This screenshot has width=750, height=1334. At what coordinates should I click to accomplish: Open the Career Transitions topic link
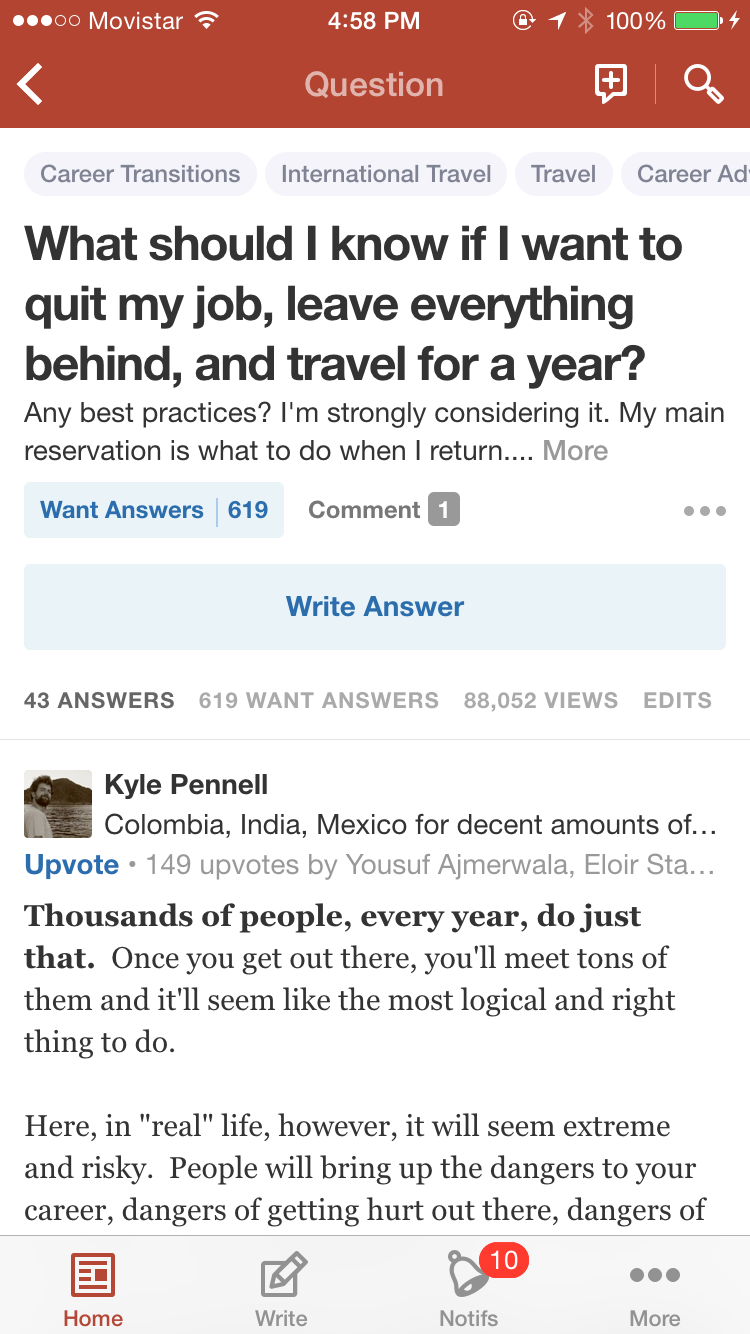[x=139, y=173]
